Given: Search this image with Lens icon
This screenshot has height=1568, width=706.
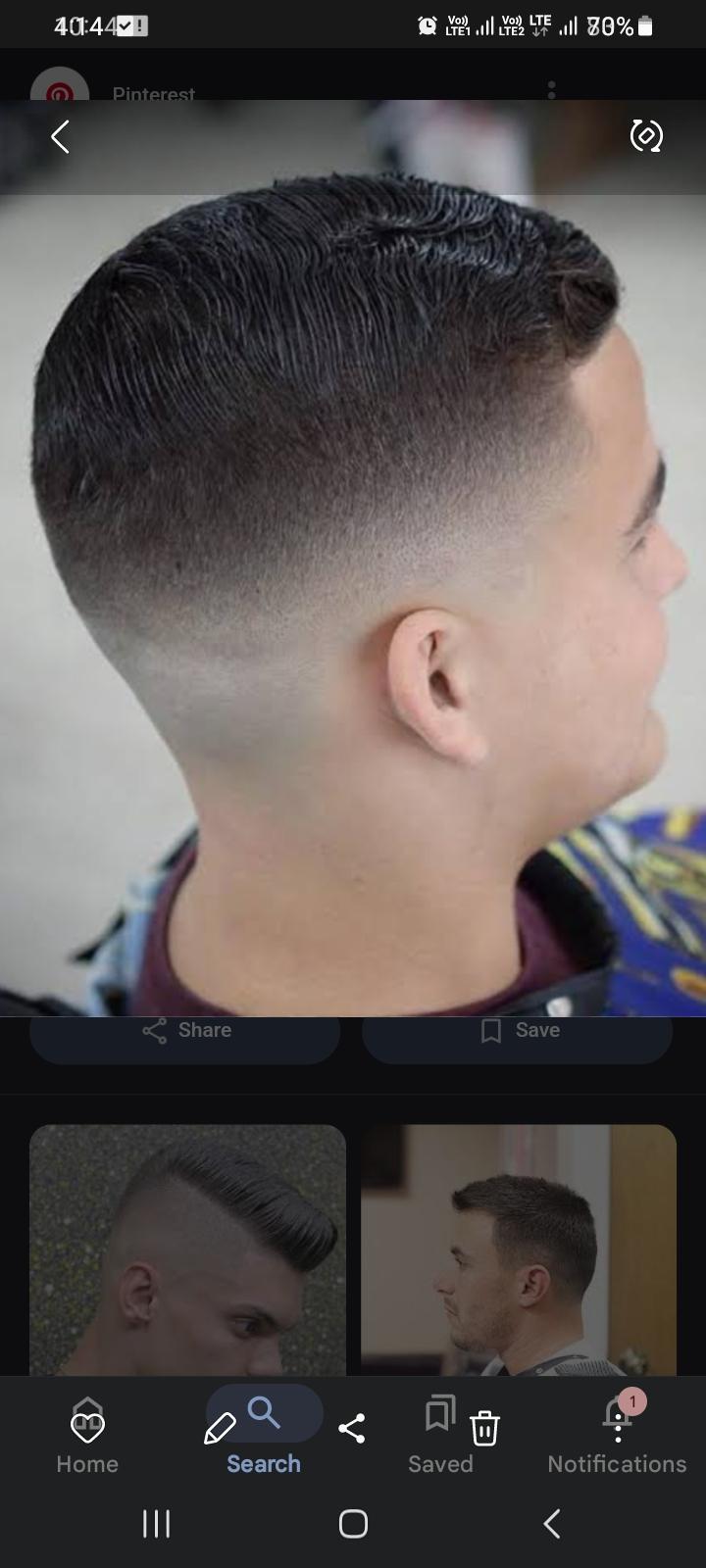Looking at the screenshot, I should tap(646, 135).
